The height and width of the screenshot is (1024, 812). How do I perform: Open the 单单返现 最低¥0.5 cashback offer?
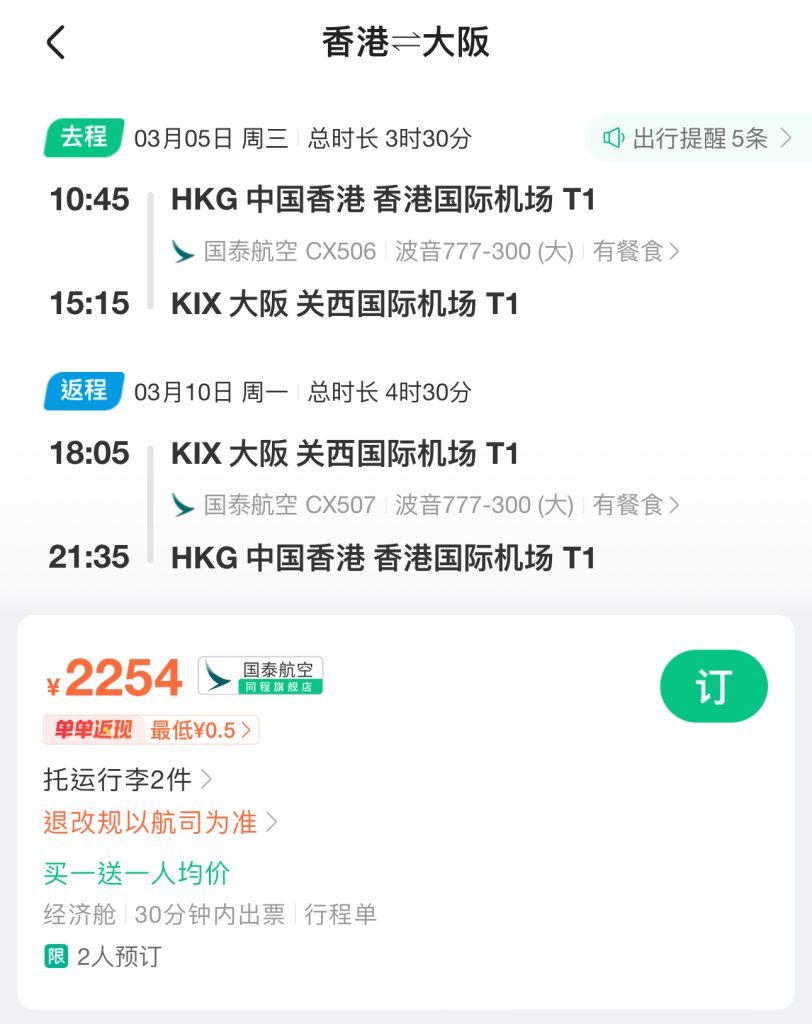point(151,730)
